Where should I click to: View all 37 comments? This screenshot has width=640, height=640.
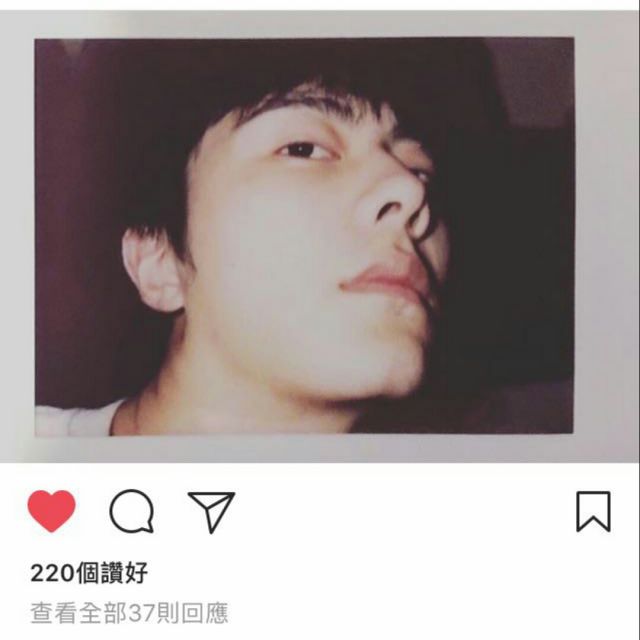tap(129, 612)
